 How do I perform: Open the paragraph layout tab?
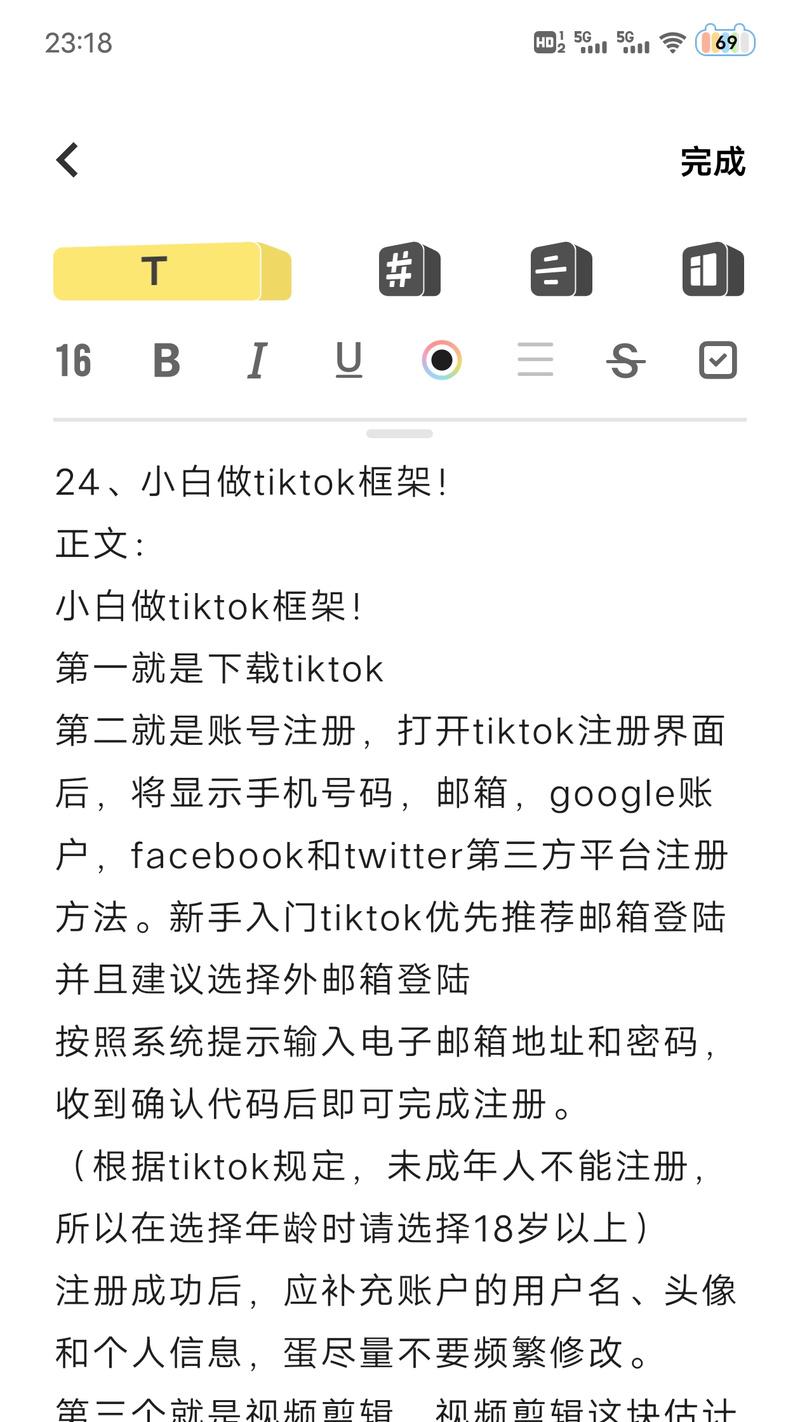click(561, 270)
